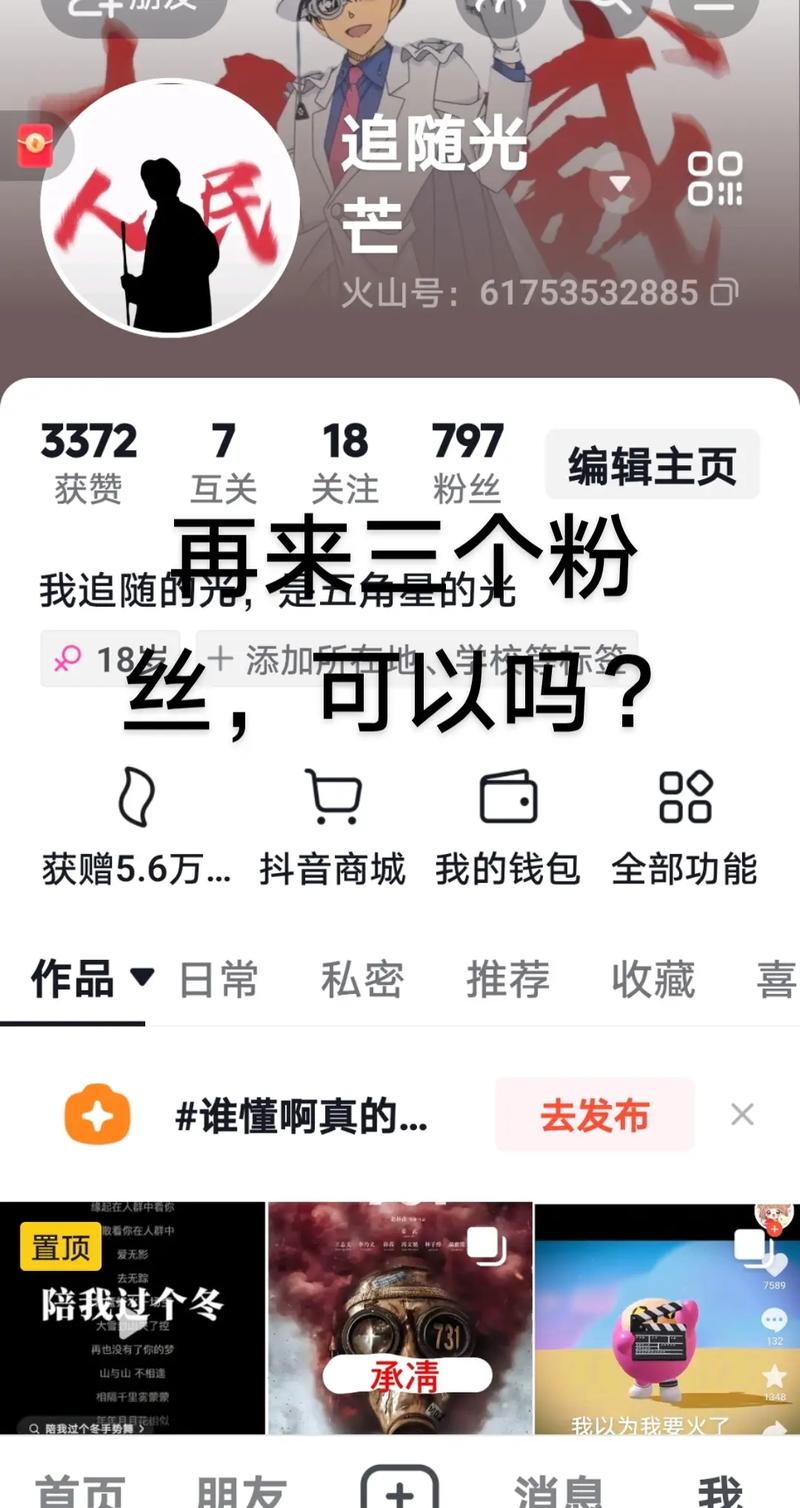Dismiss the #谁懂啊真的 topic banner

pyautogui.click(x=742, y=1114)
